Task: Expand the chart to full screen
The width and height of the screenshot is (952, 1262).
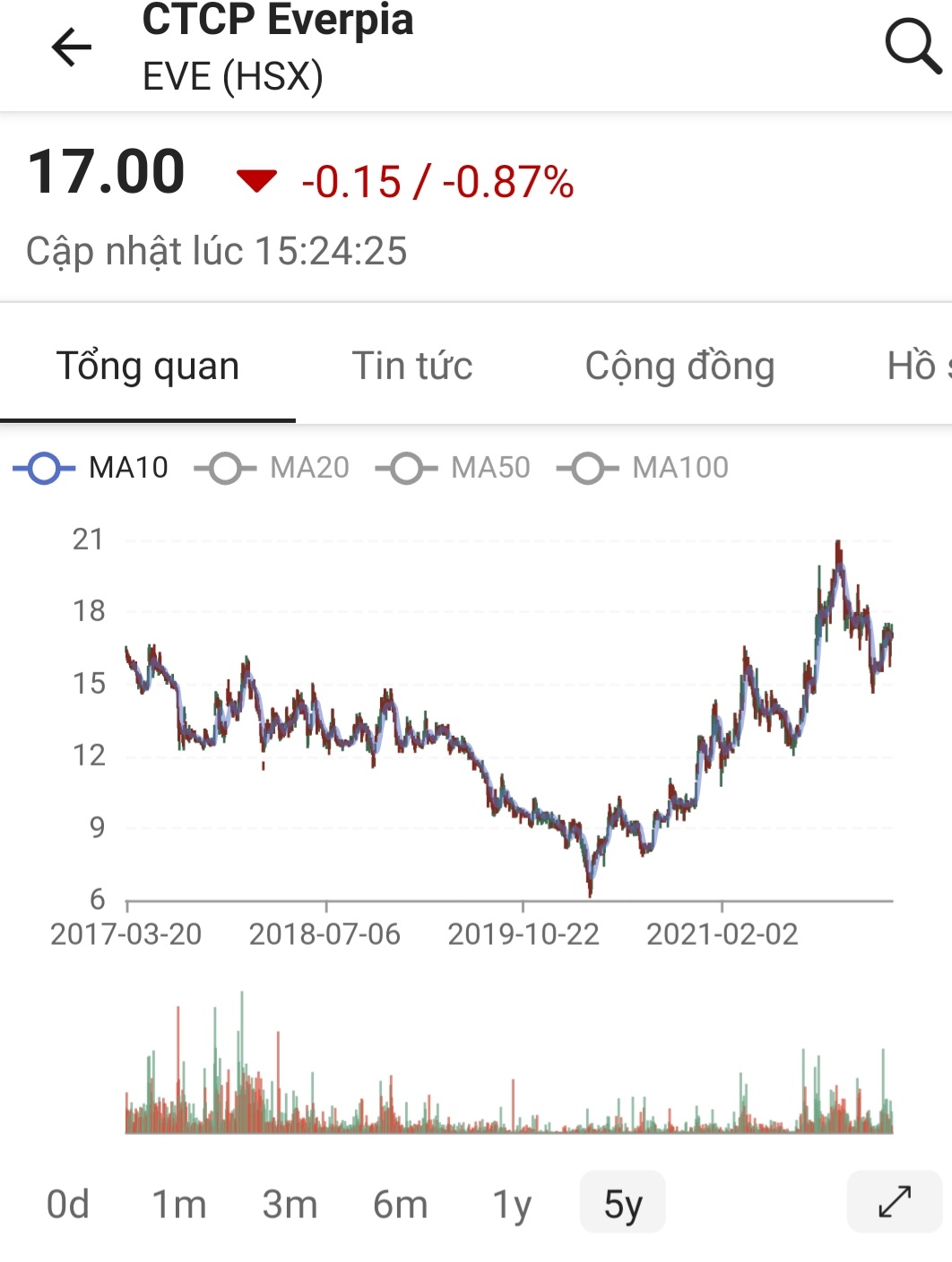Action: pos(895,1202)
